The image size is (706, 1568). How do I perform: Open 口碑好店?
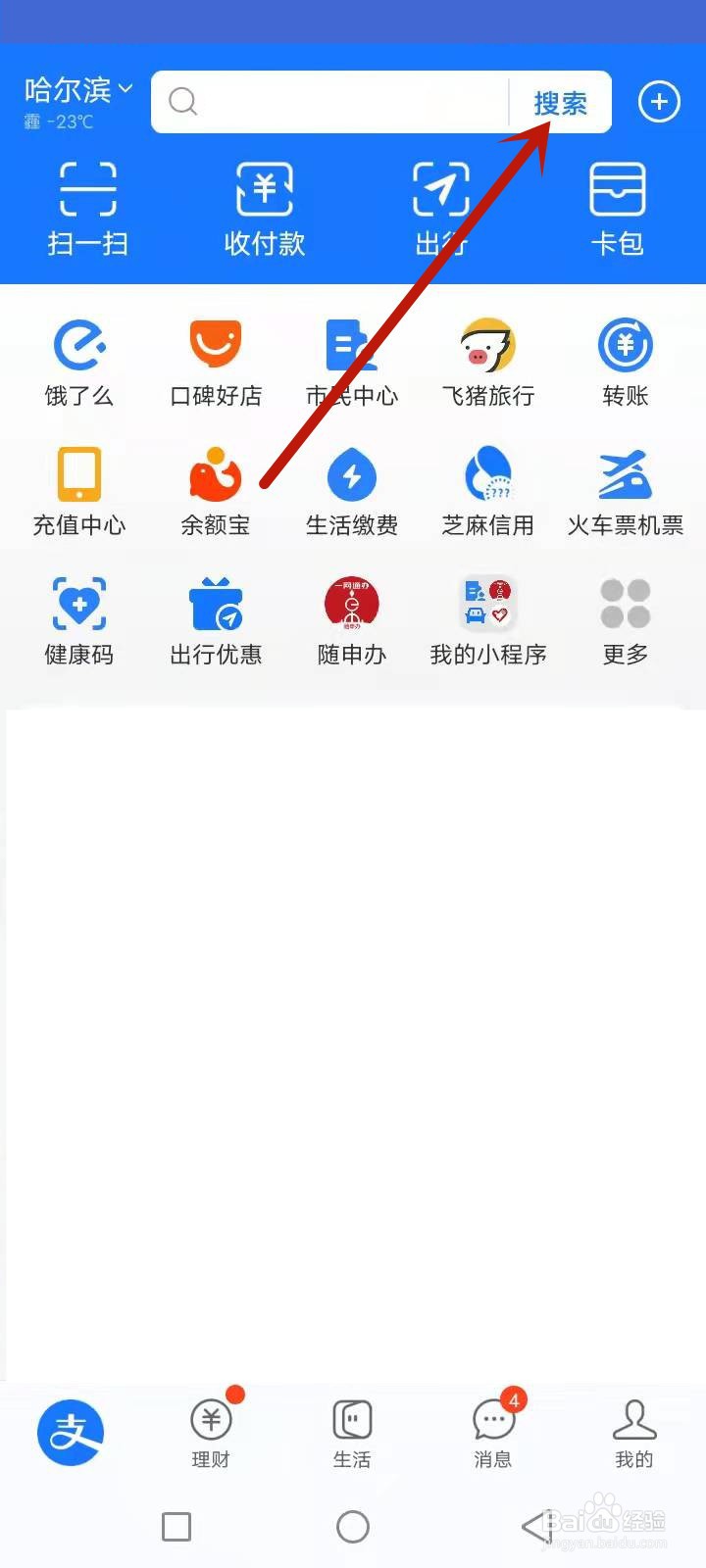[x=216, y=363]
